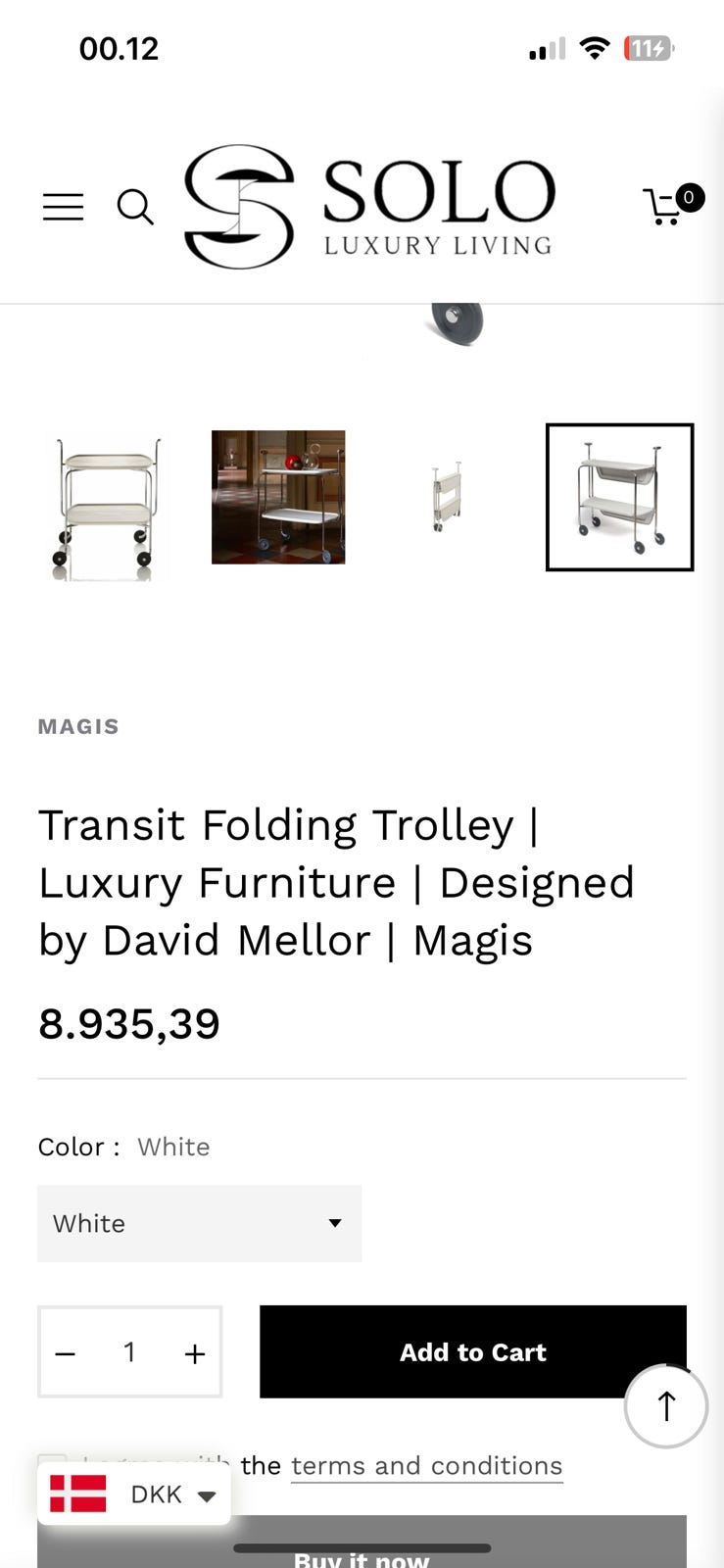Select the highlighted angled trolley thumbnail

coord(619,497)
